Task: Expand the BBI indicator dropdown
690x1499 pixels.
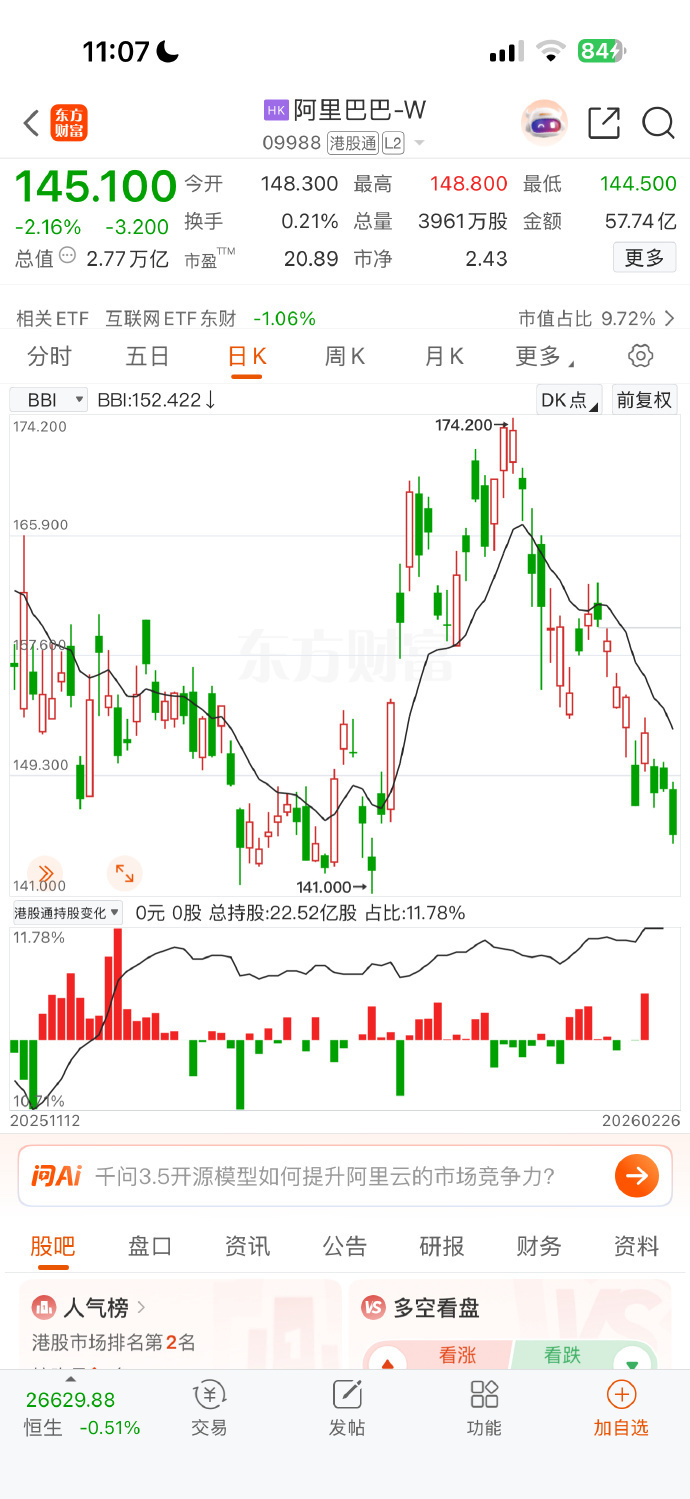Action: click(x=50, y=400)
